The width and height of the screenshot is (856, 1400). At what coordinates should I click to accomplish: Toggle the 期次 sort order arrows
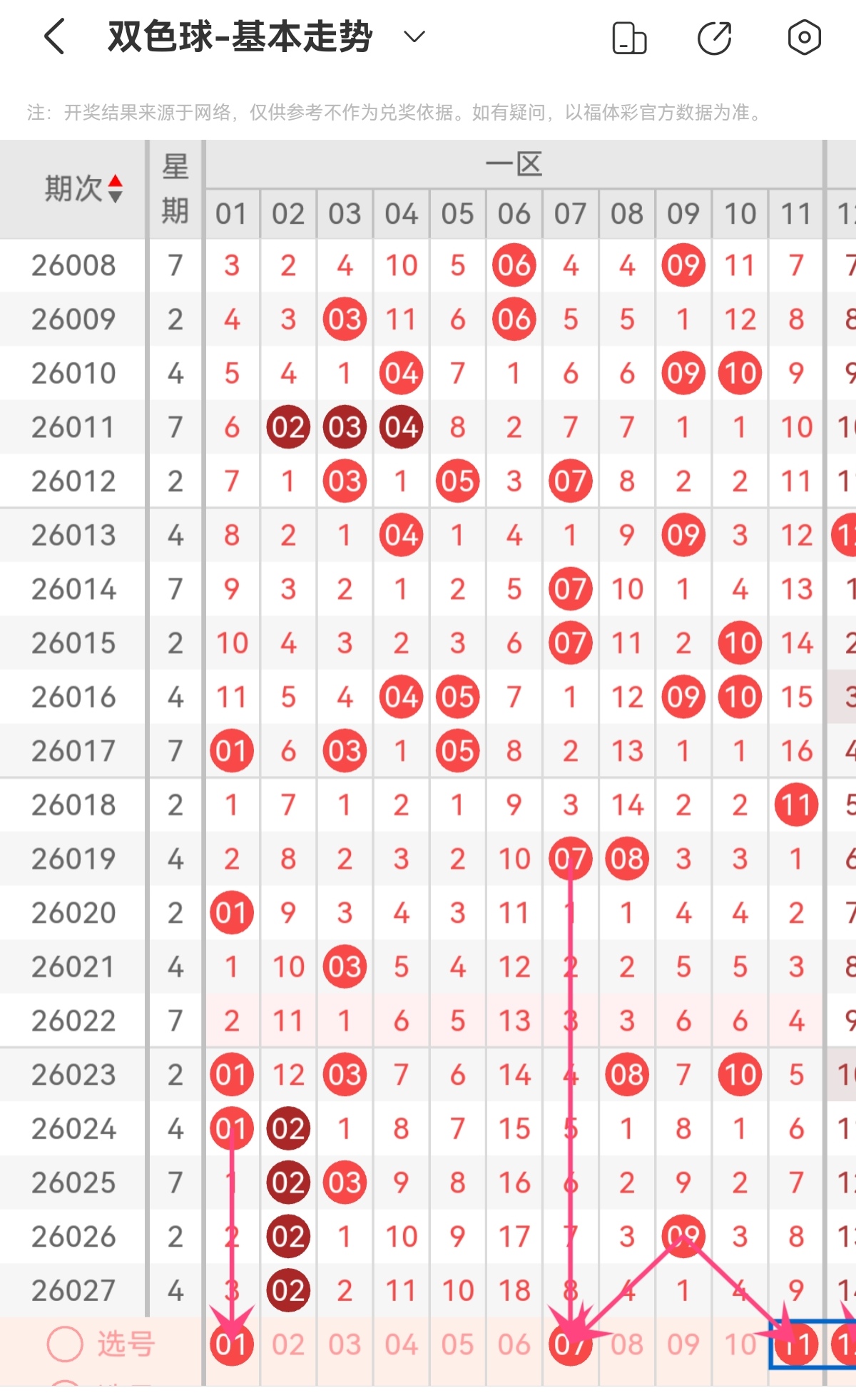click(115, 189)
